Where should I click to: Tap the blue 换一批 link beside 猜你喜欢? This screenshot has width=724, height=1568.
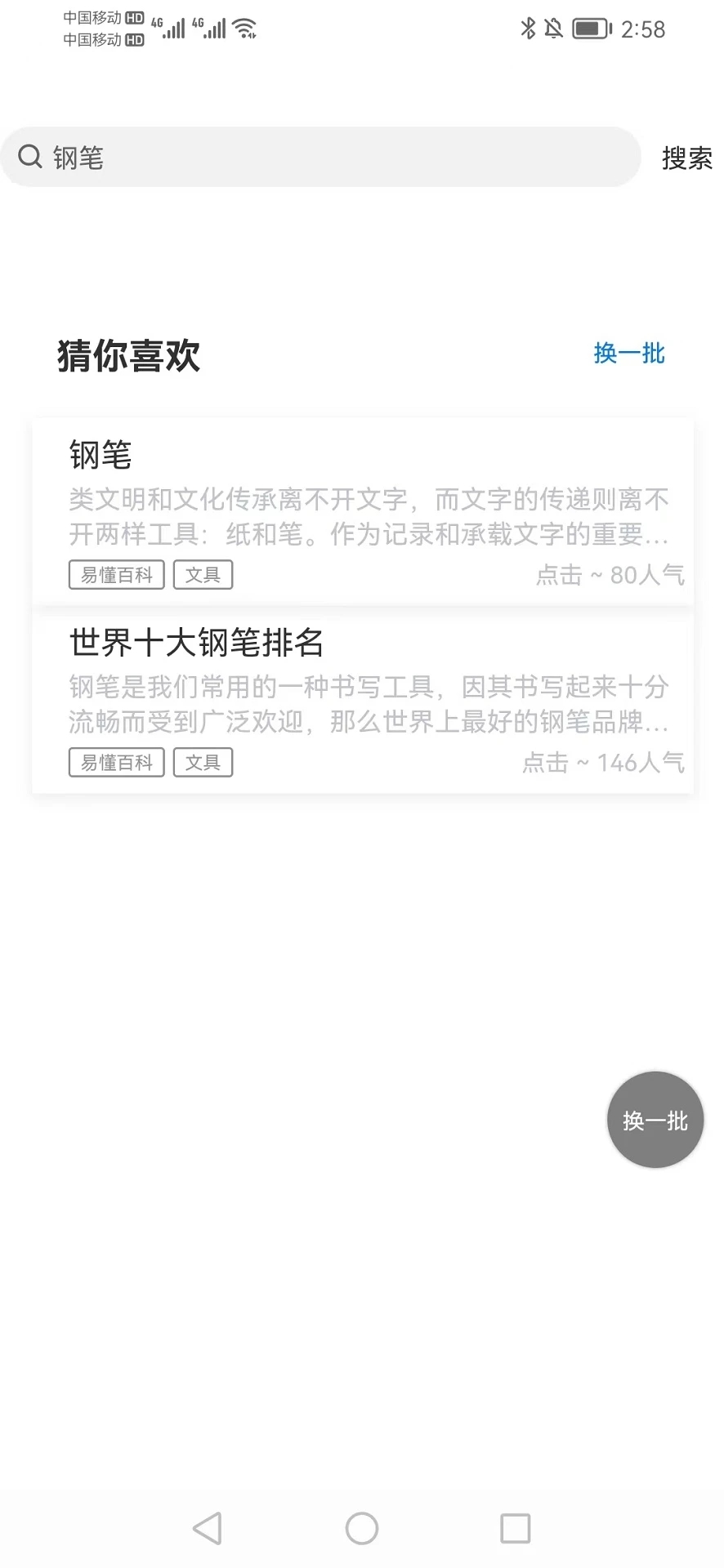[628, 354]
